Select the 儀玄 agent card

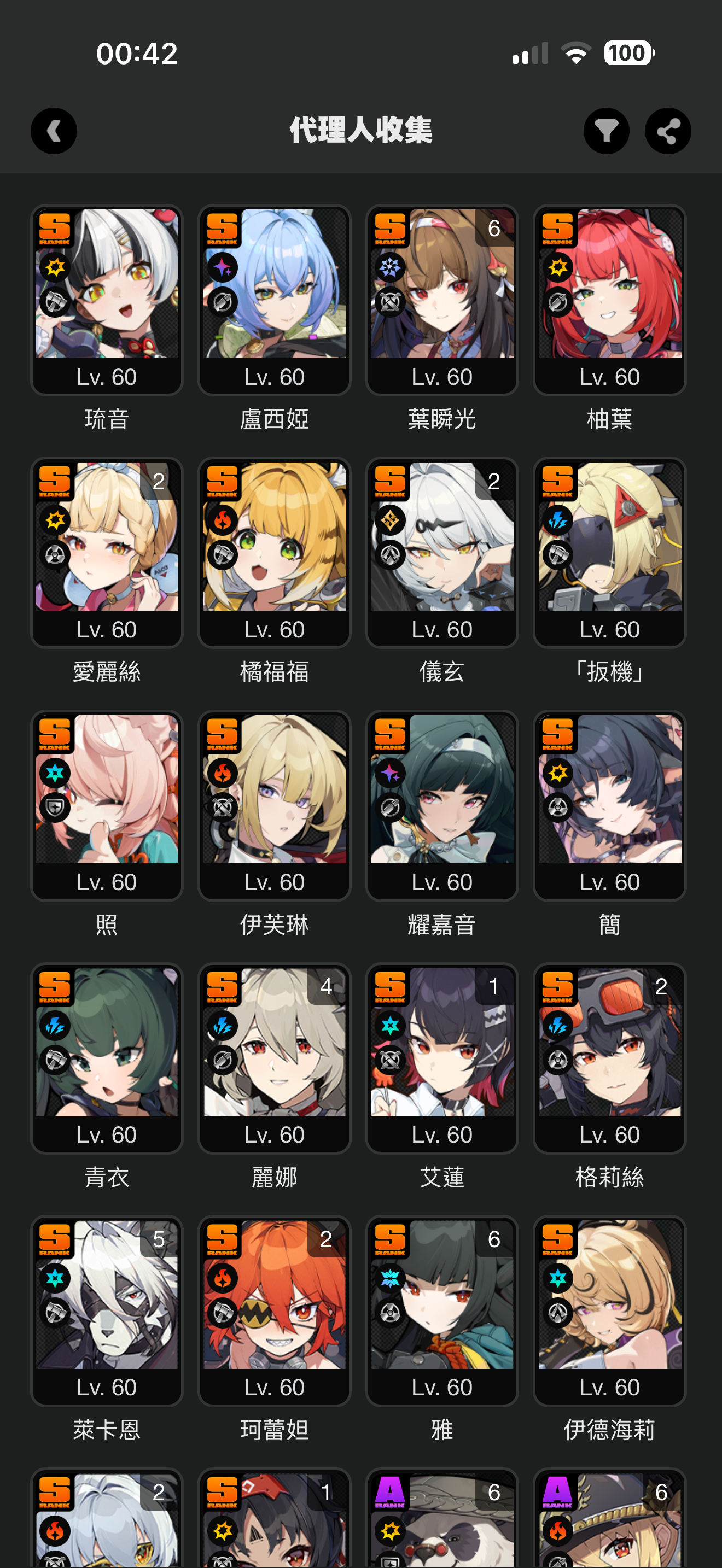click(441, 552)
